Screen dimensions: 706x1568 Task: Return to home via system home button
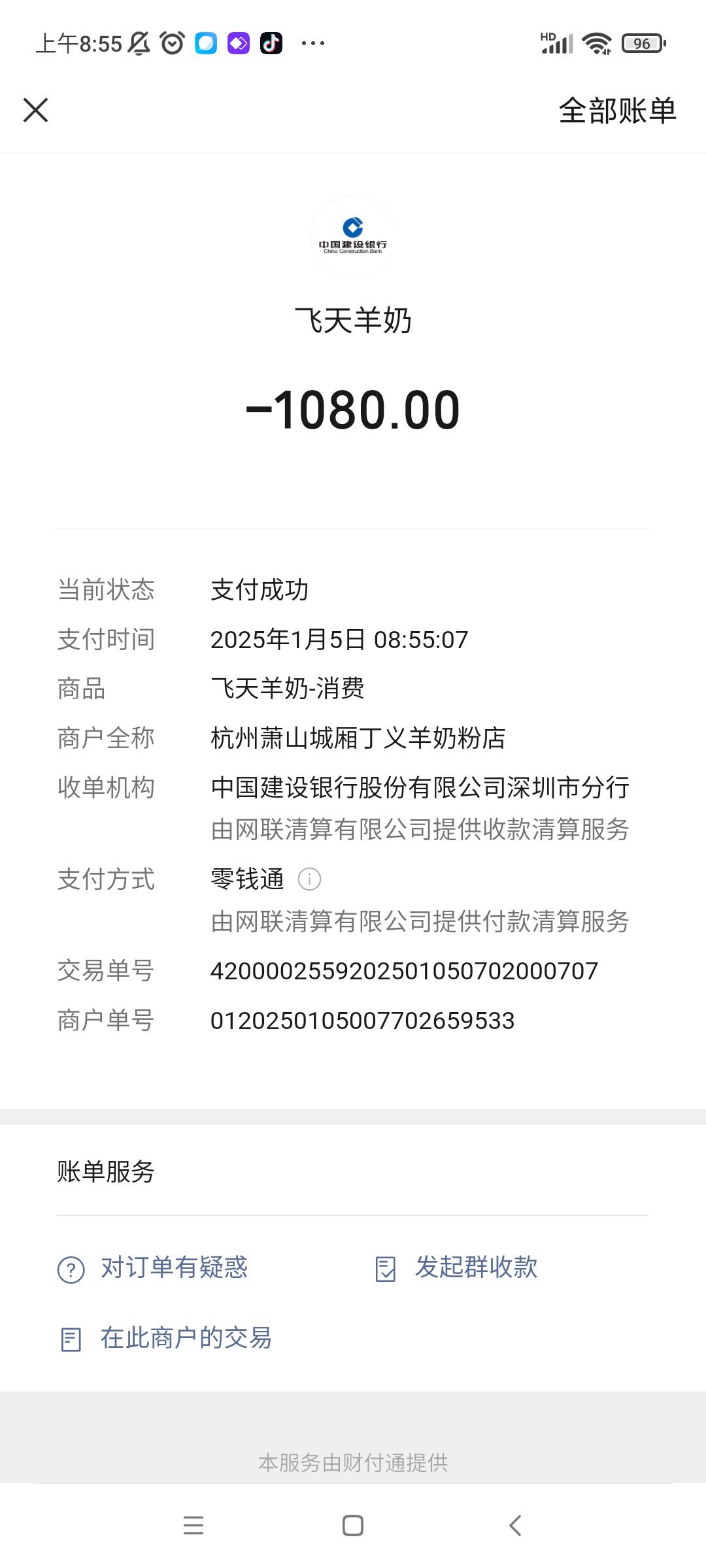tap(353, 1526)
